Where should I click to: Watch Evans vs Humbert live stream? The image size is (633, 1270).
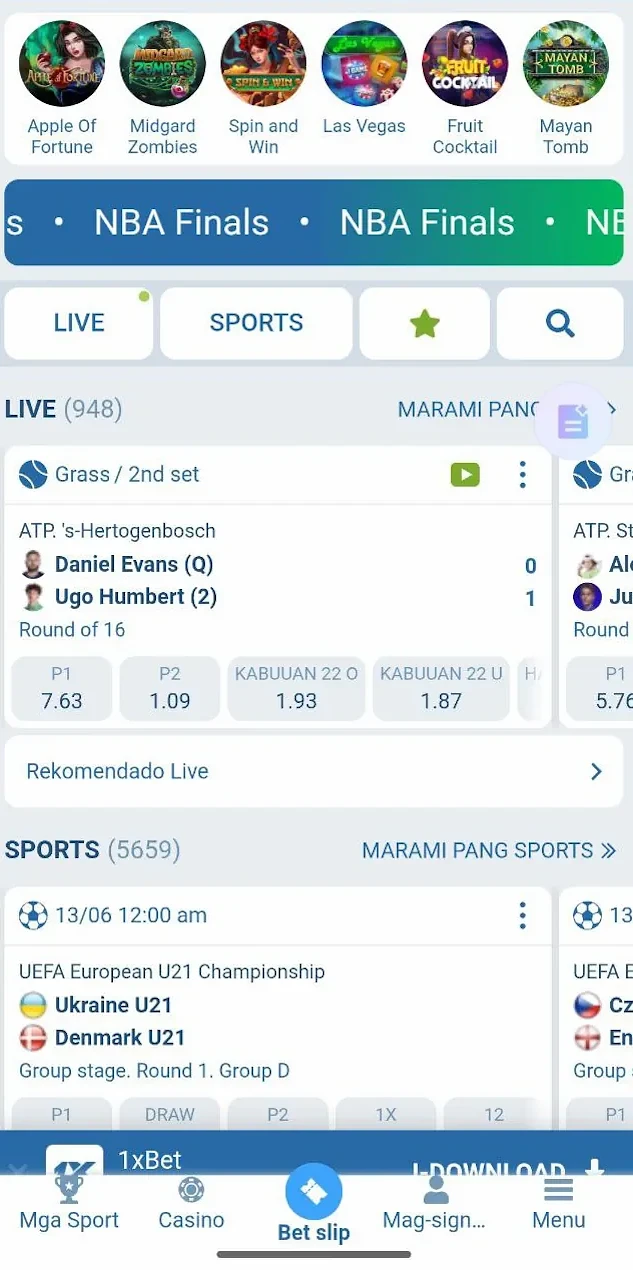tap(465, 475)
